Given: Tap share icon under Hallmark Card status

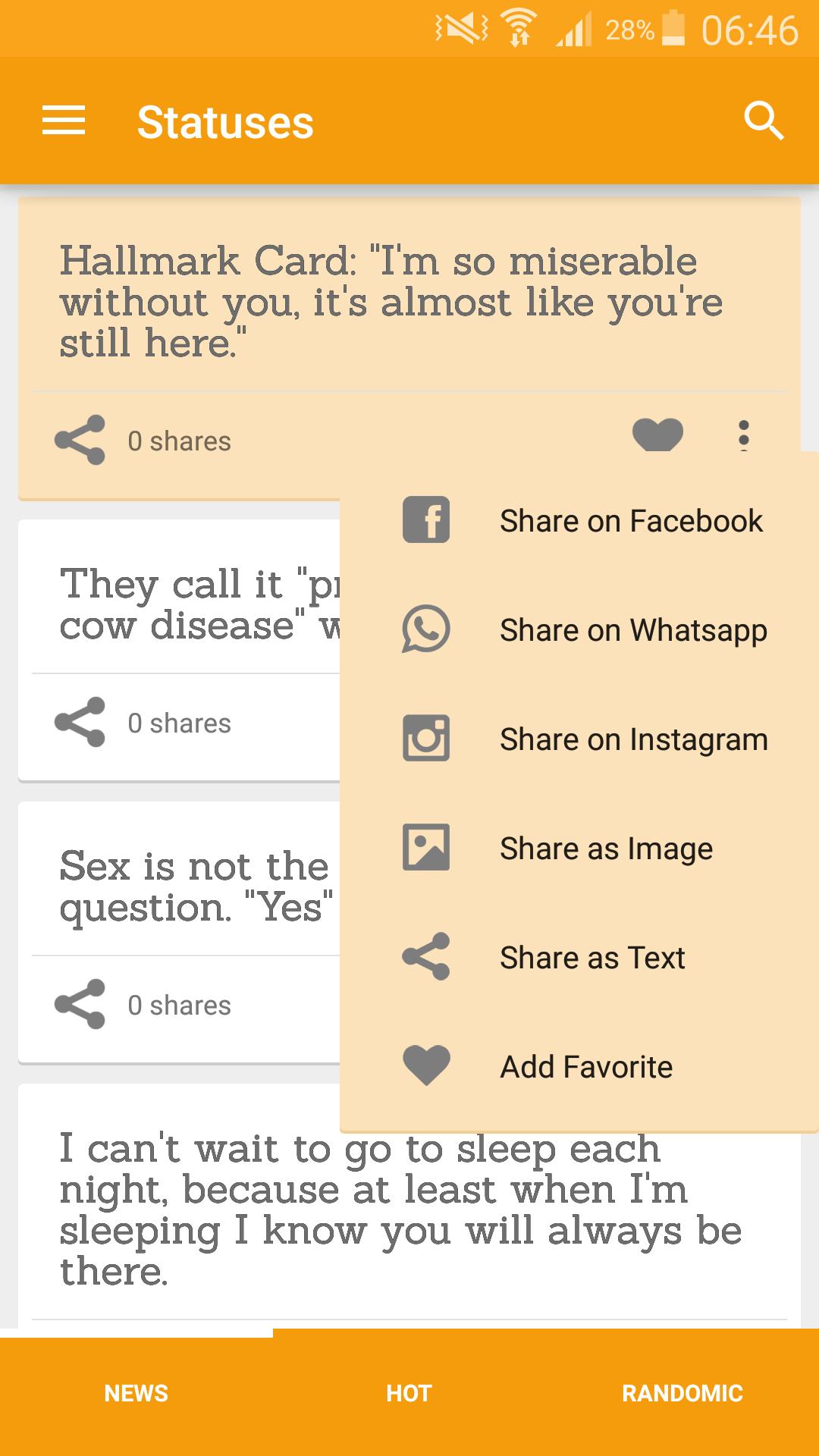Looking at the screenshot, I should click(x=80, y=440).
